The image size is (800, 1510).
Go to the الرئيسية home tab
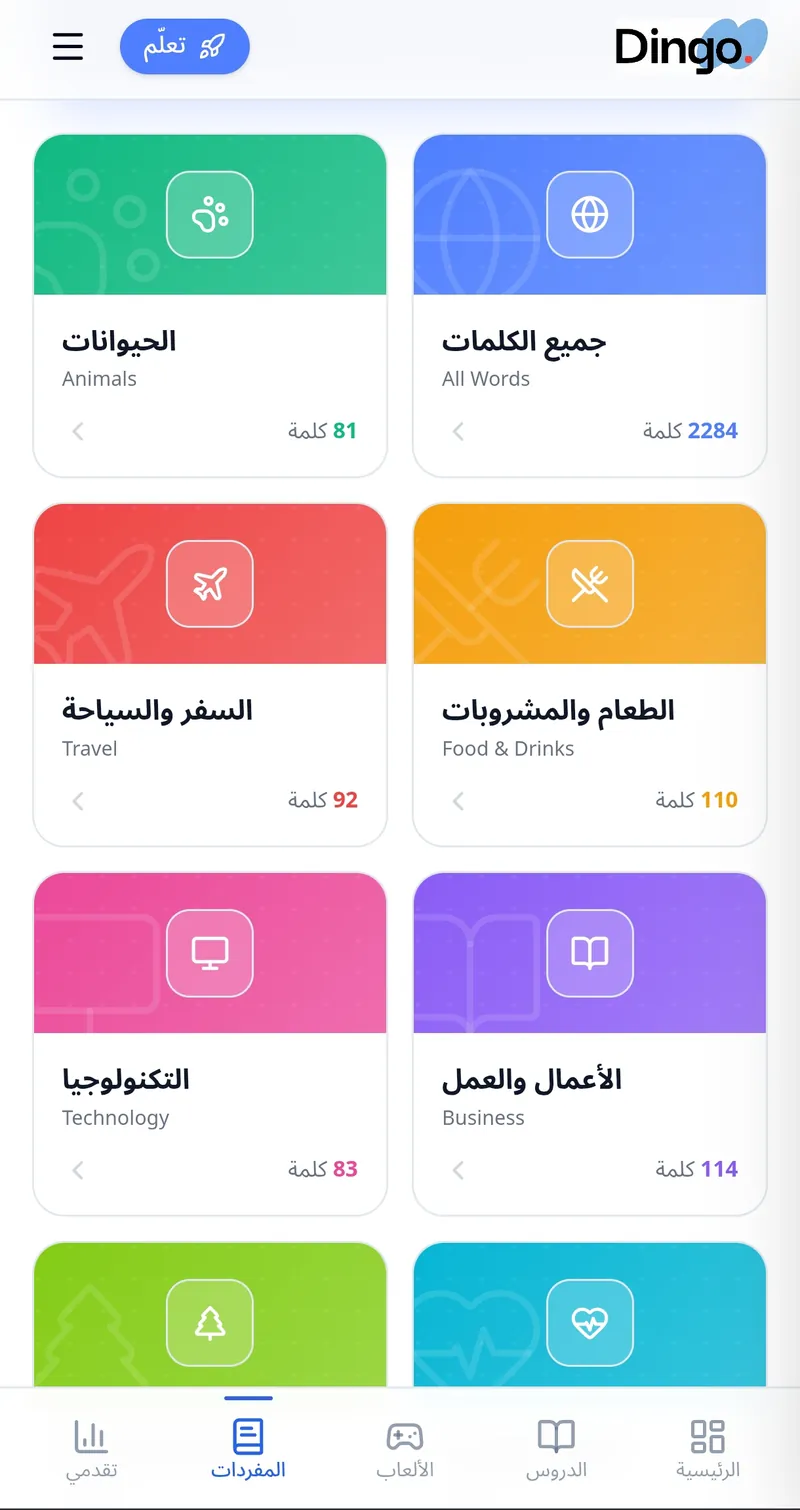click(707, 1445)
